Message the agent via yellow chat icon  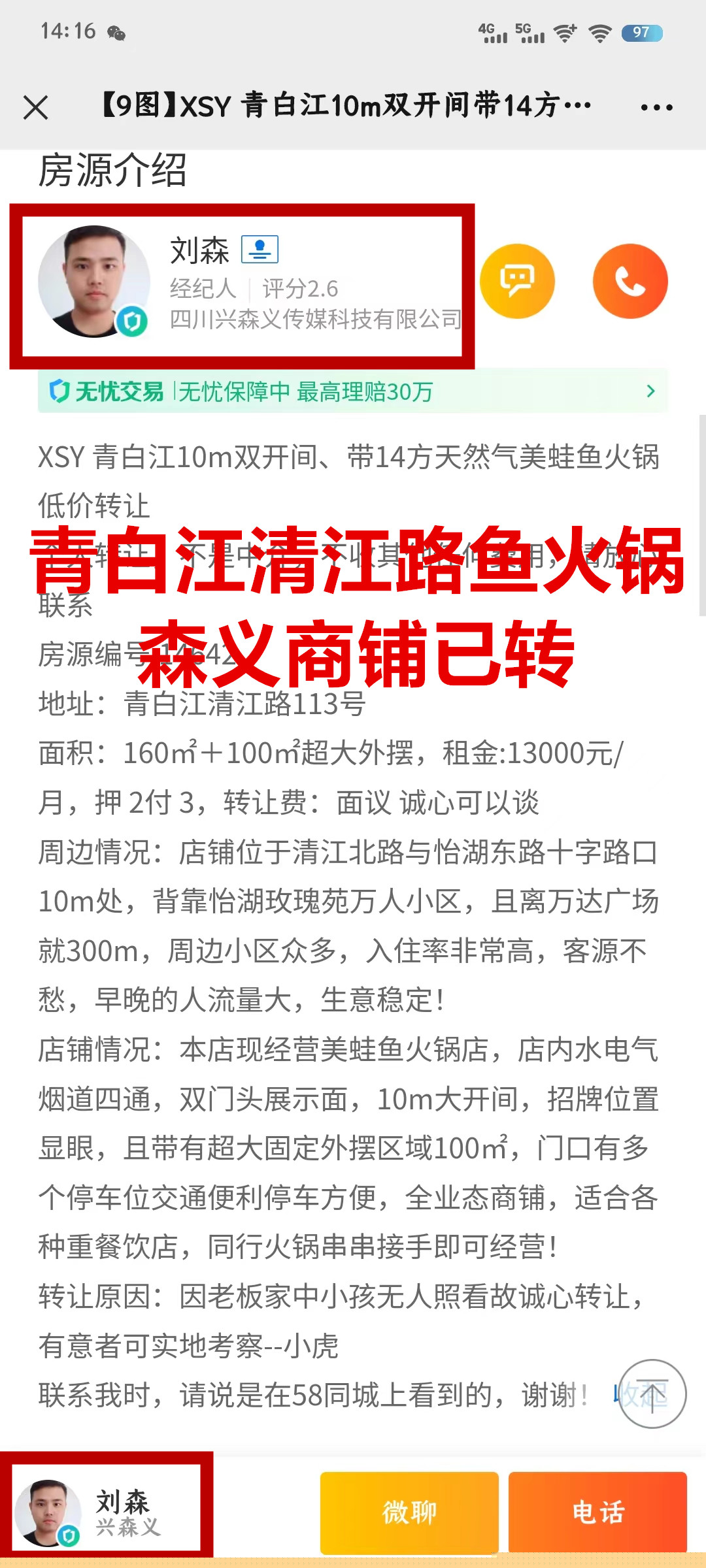(517, 282)
